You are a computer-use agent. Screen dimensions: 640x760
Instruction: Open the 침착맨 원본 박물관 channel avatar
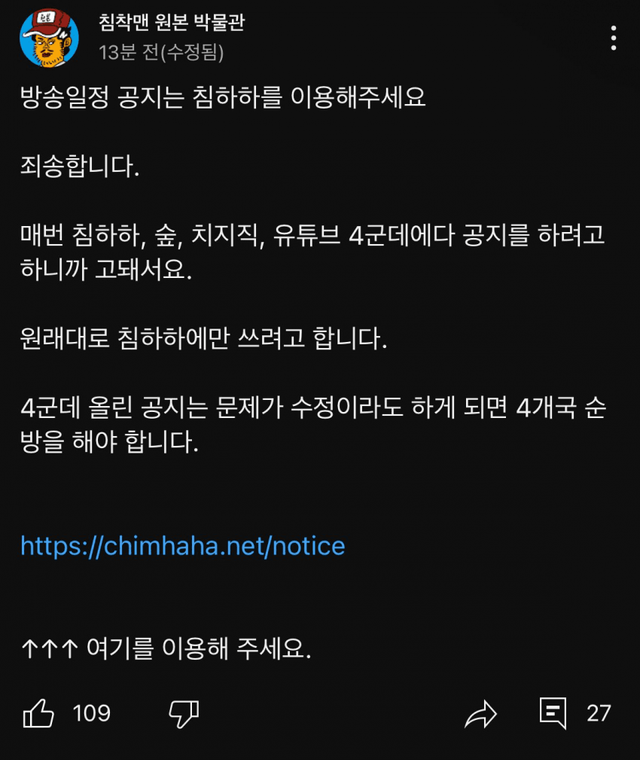point(49,37)
